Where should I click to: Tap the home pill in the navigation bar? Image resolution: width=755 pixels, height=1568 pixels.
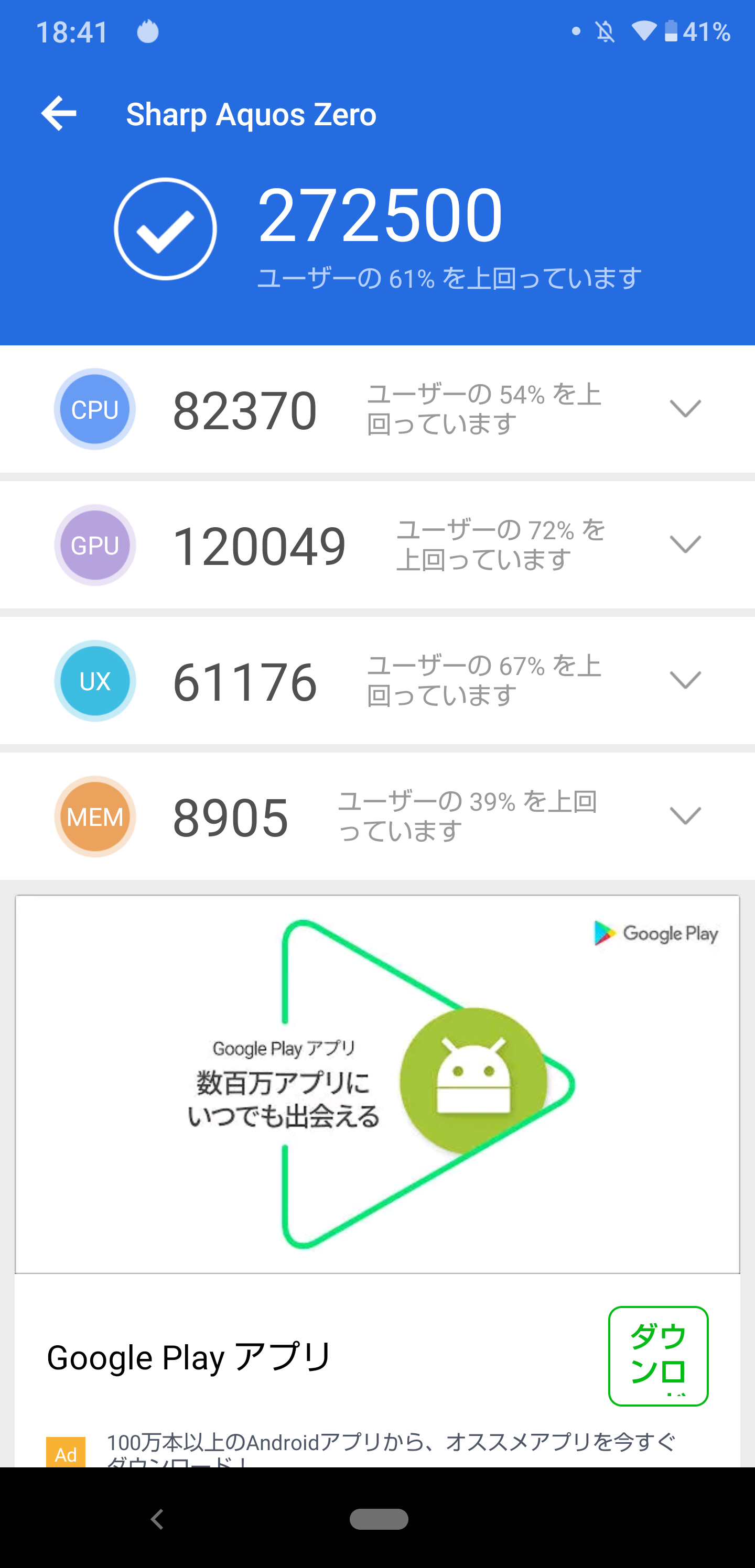pyautogui.click(x=378, y=1519)
